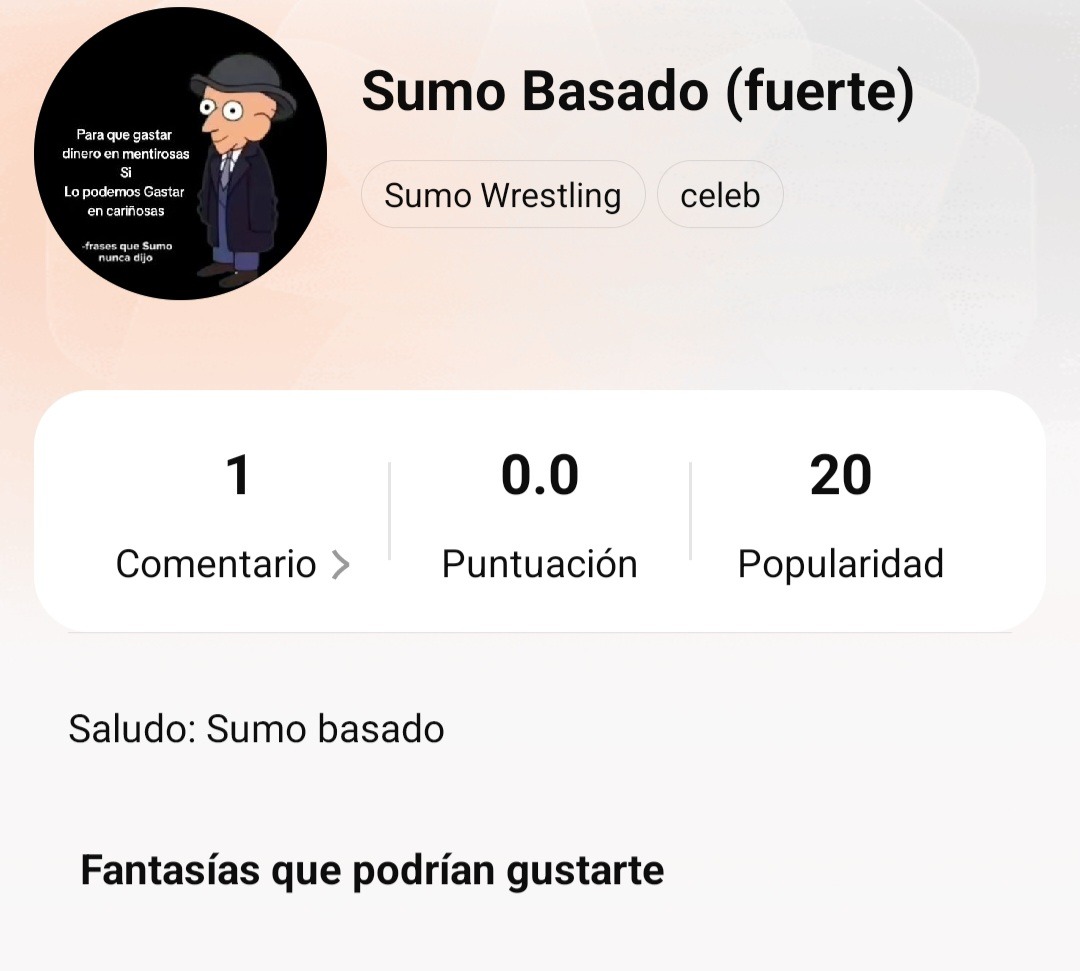1080x971 pixels.
Task: Open the Sumo Wrestling tag chip
Action: click(x=502, y=195)
